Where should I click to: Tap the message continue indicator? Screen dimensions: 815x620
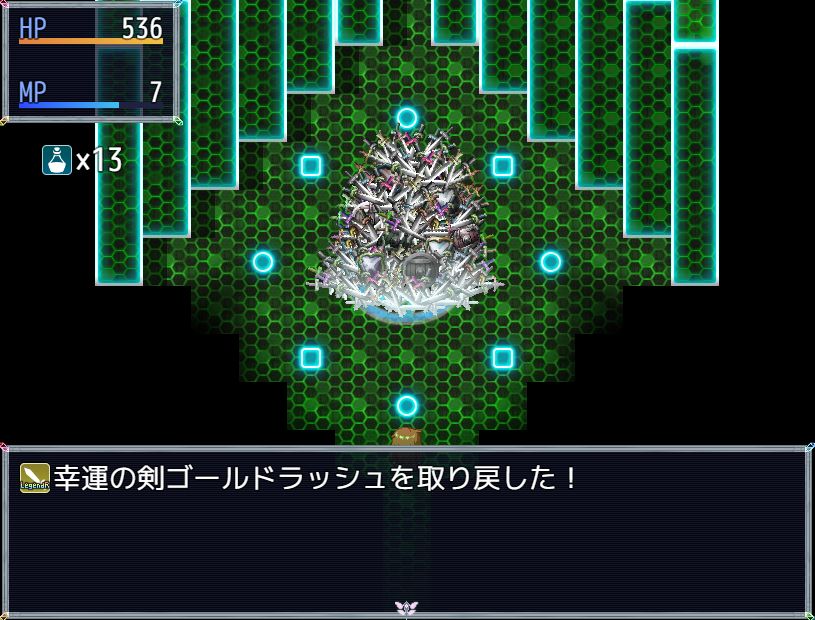[406, 607]
